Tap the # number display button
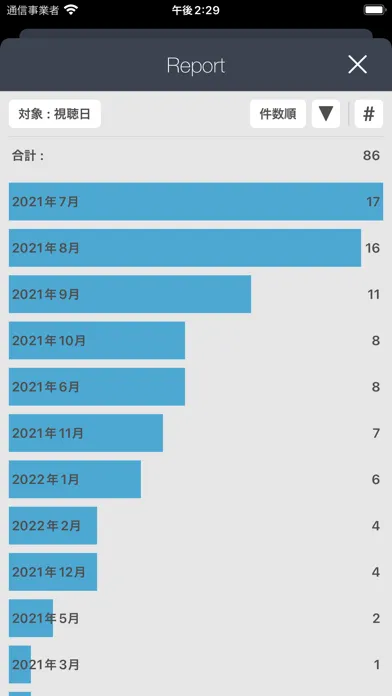 [369, 114]
